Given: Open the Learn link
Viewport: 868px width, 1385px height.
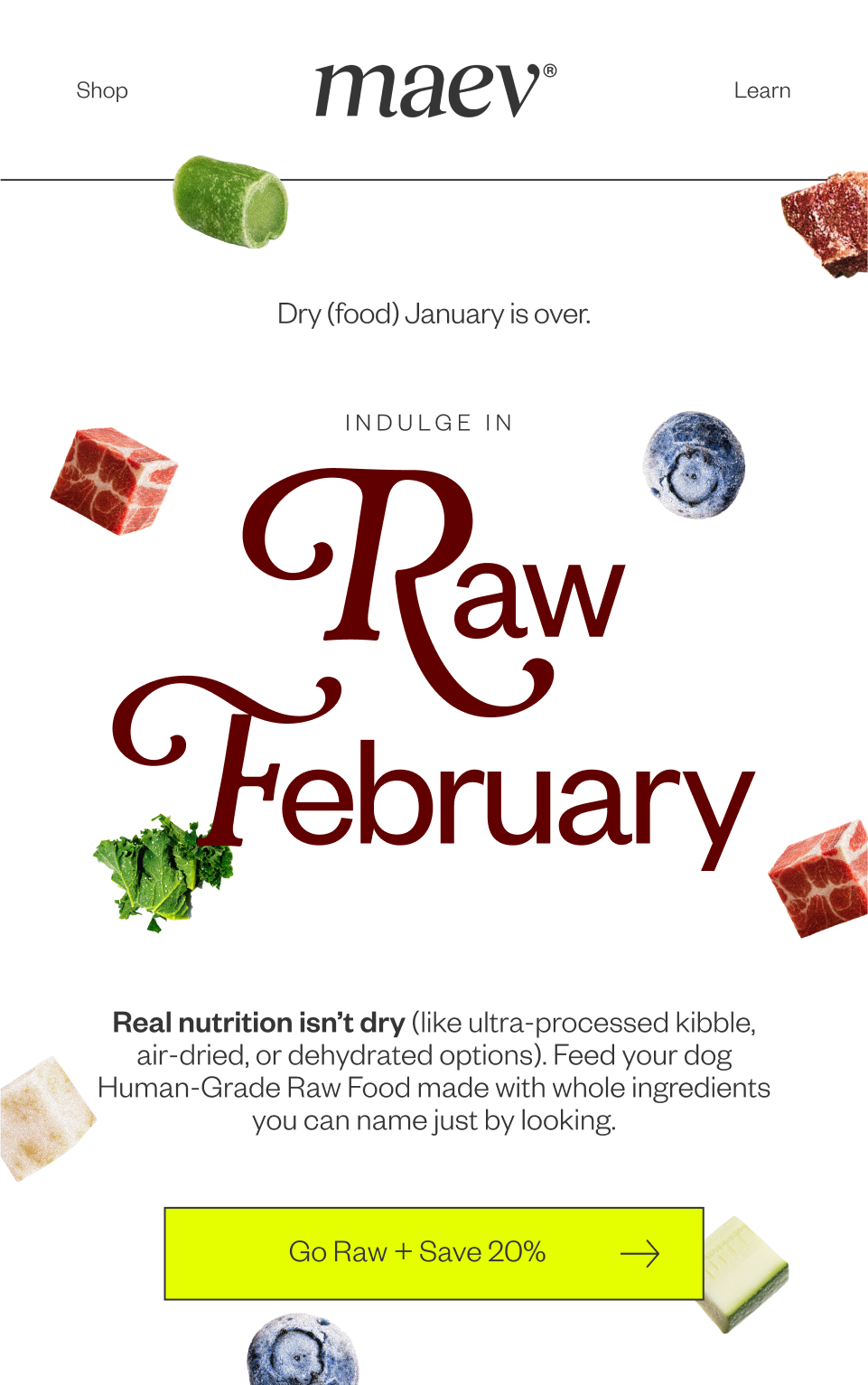Looking at the screenshot, I should point(761,90).
